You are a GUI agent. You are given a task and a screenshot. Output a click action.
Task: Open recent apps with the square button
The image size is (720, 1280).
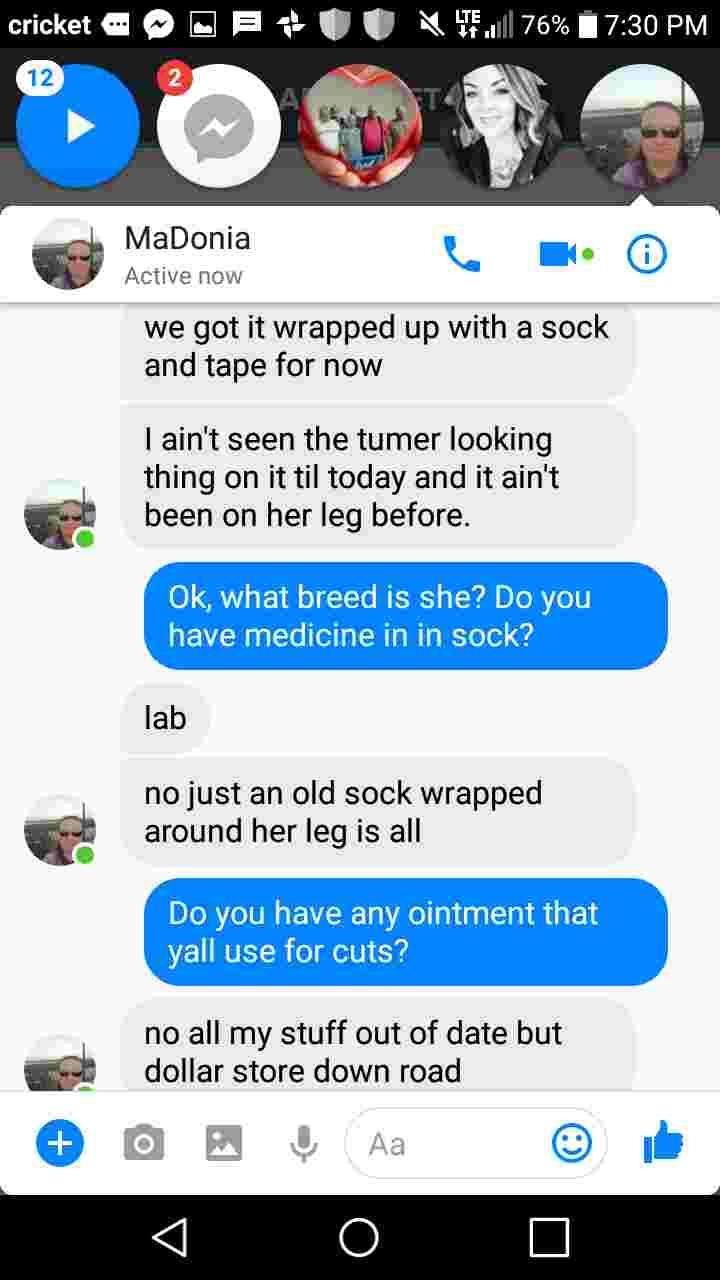(547, 1238)
